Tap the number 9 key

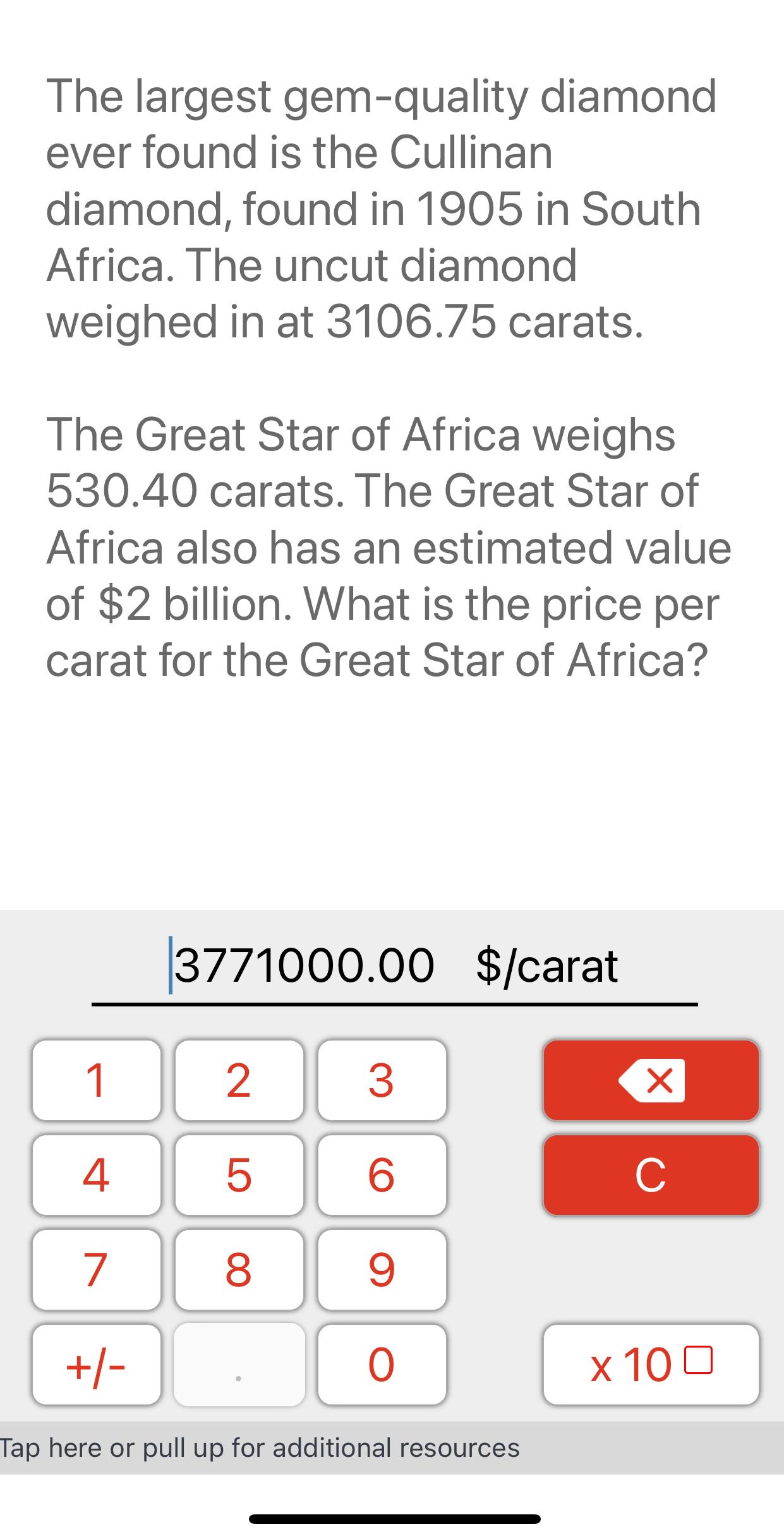coord(382,1270)
